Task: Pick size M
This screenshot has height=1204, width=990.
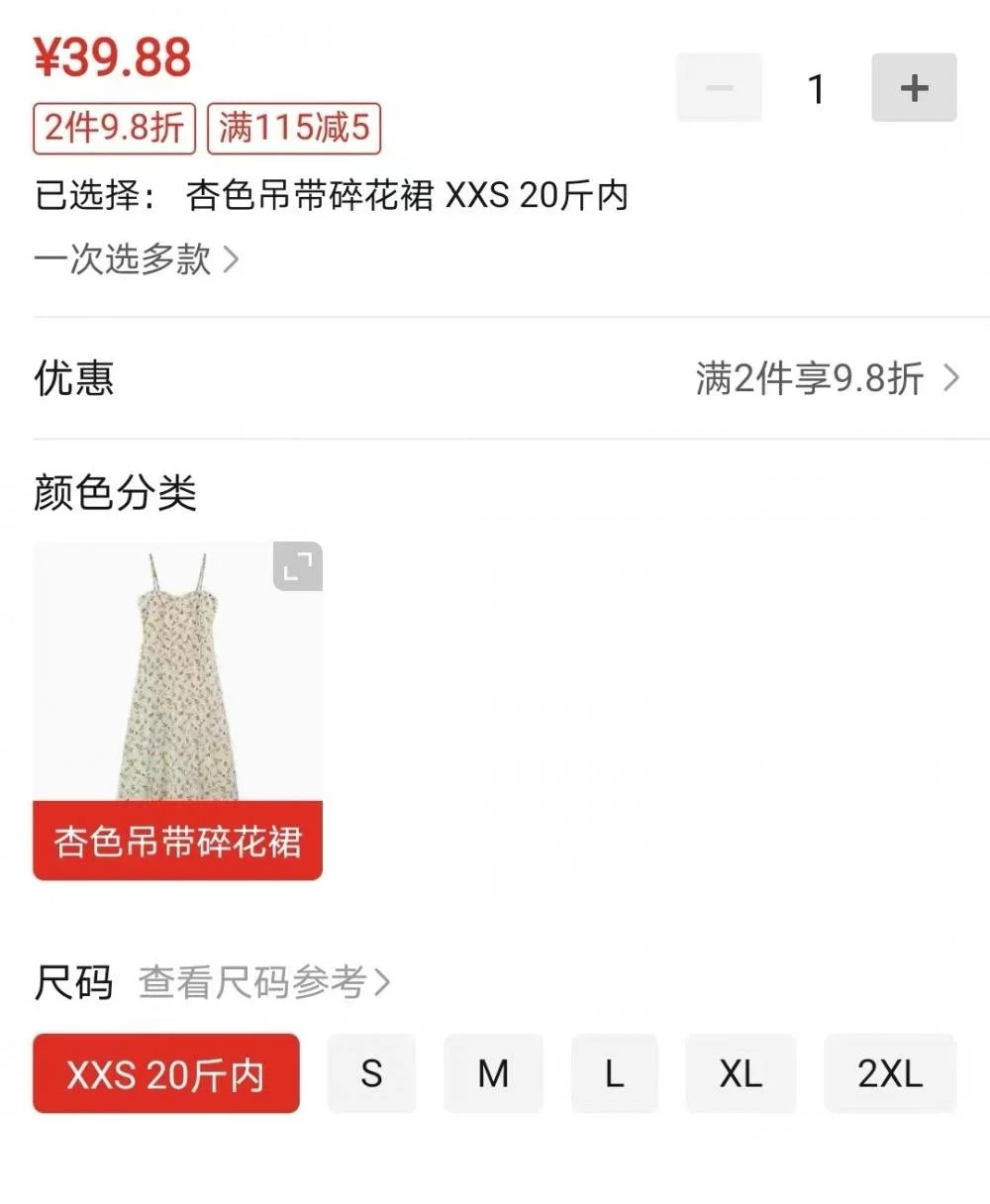Action: point(493,1073)
